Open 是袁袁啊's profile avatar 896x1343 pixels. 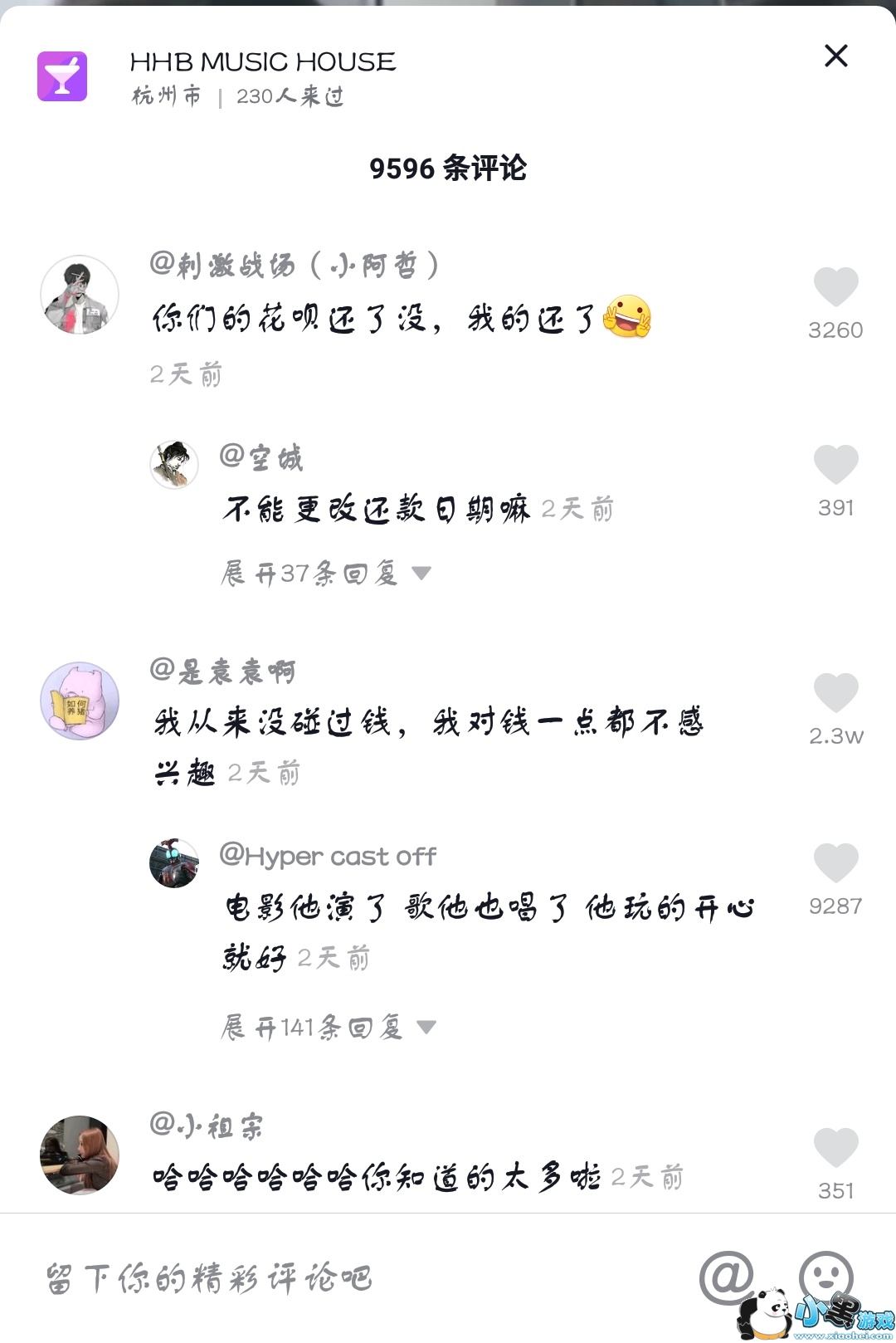(x=80, y=701)
